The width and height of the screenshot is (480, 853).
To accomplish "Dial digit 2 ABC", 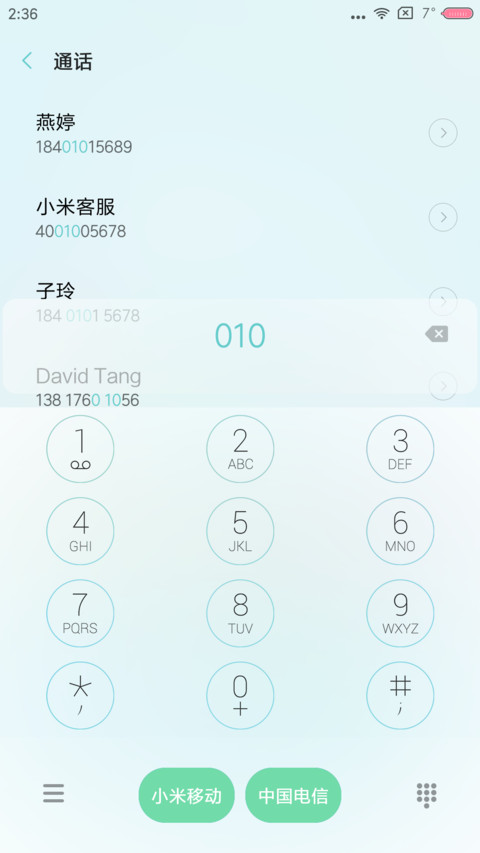I will pos(240,449).
